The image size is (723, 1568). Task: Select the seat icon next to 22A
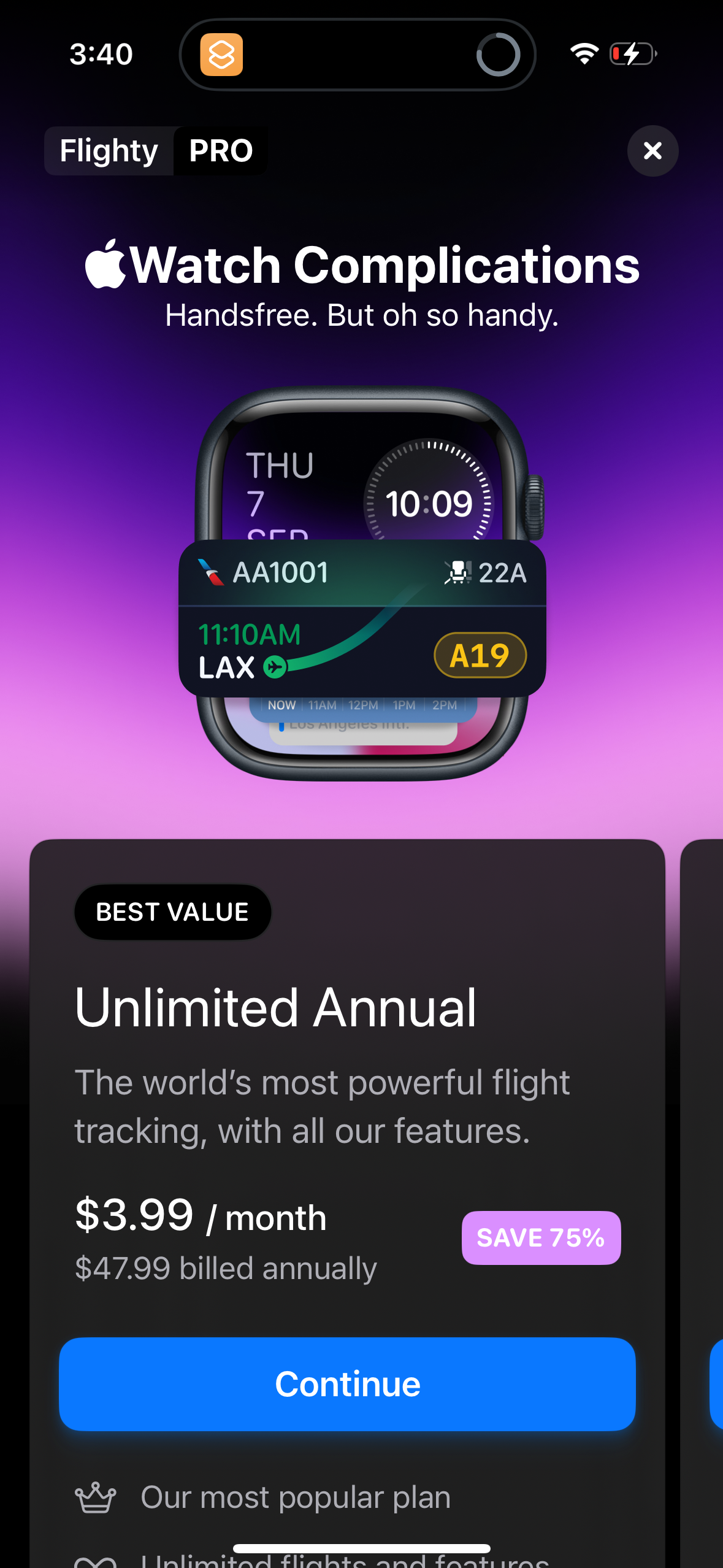[x=457, y=572]
